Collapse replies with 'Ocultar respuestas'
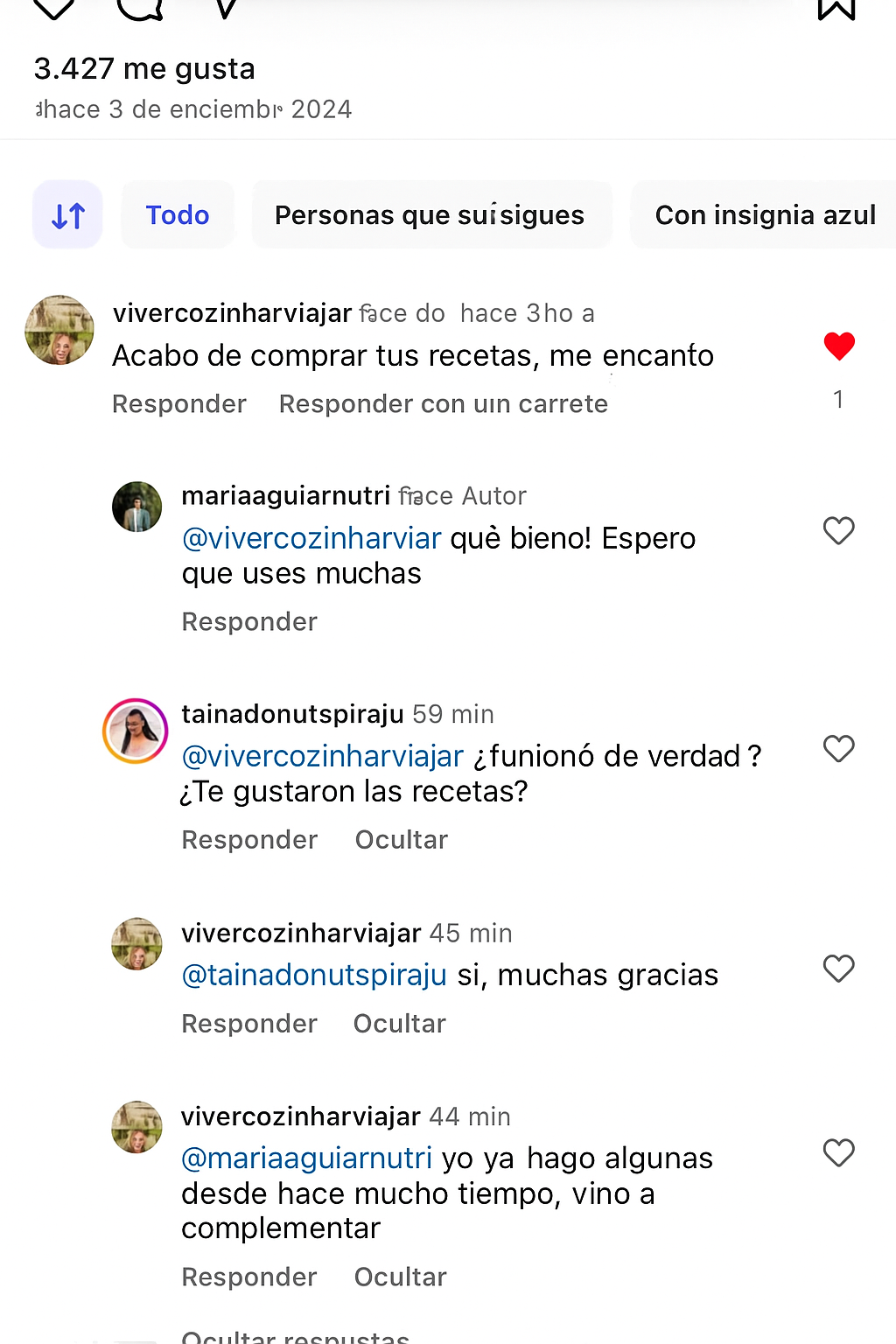The height and width of the screenshot is (1344, 896). click(295, 1337)
